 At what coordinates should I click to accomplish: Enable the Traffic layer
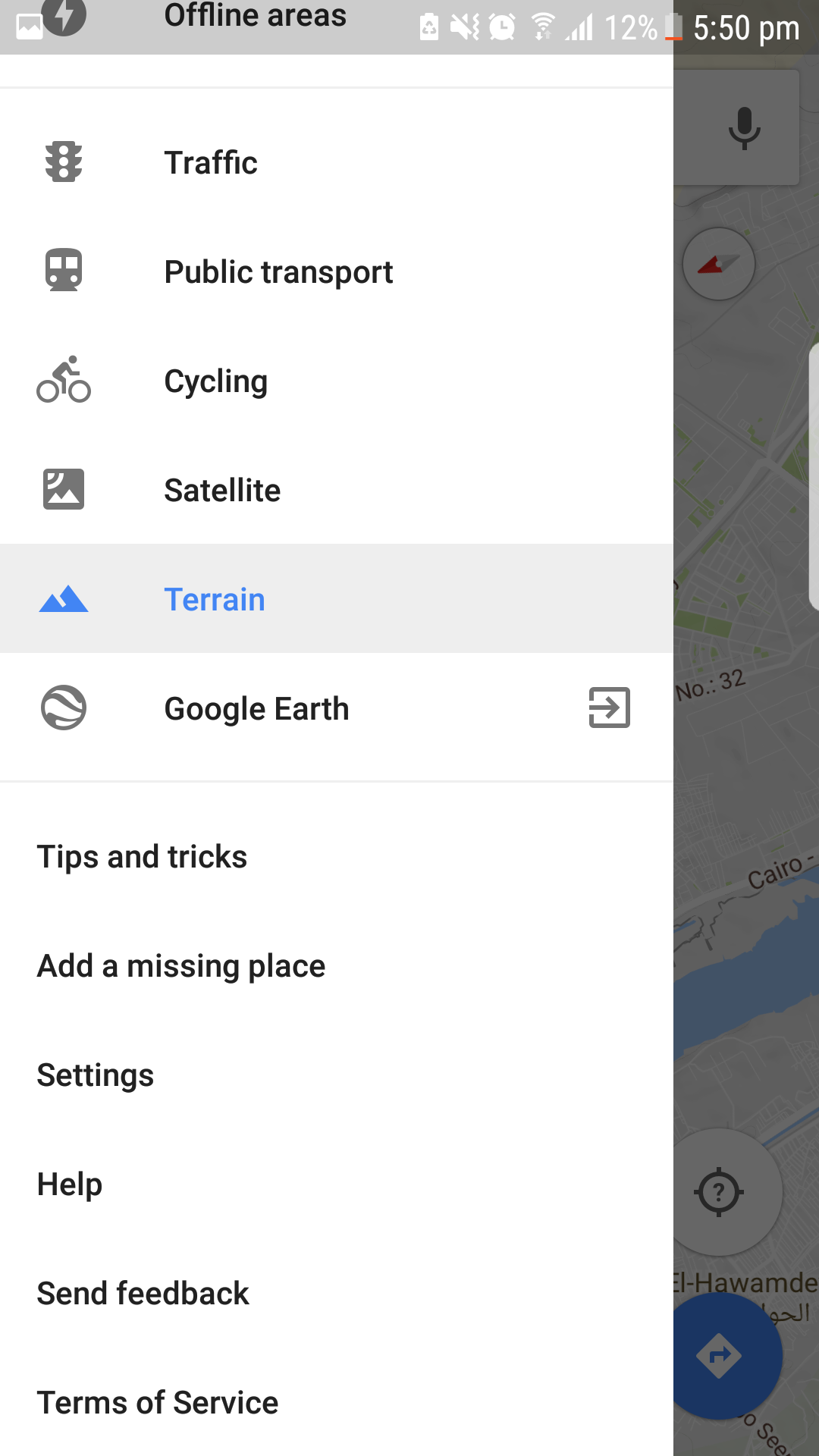click(x=337, y=162)
